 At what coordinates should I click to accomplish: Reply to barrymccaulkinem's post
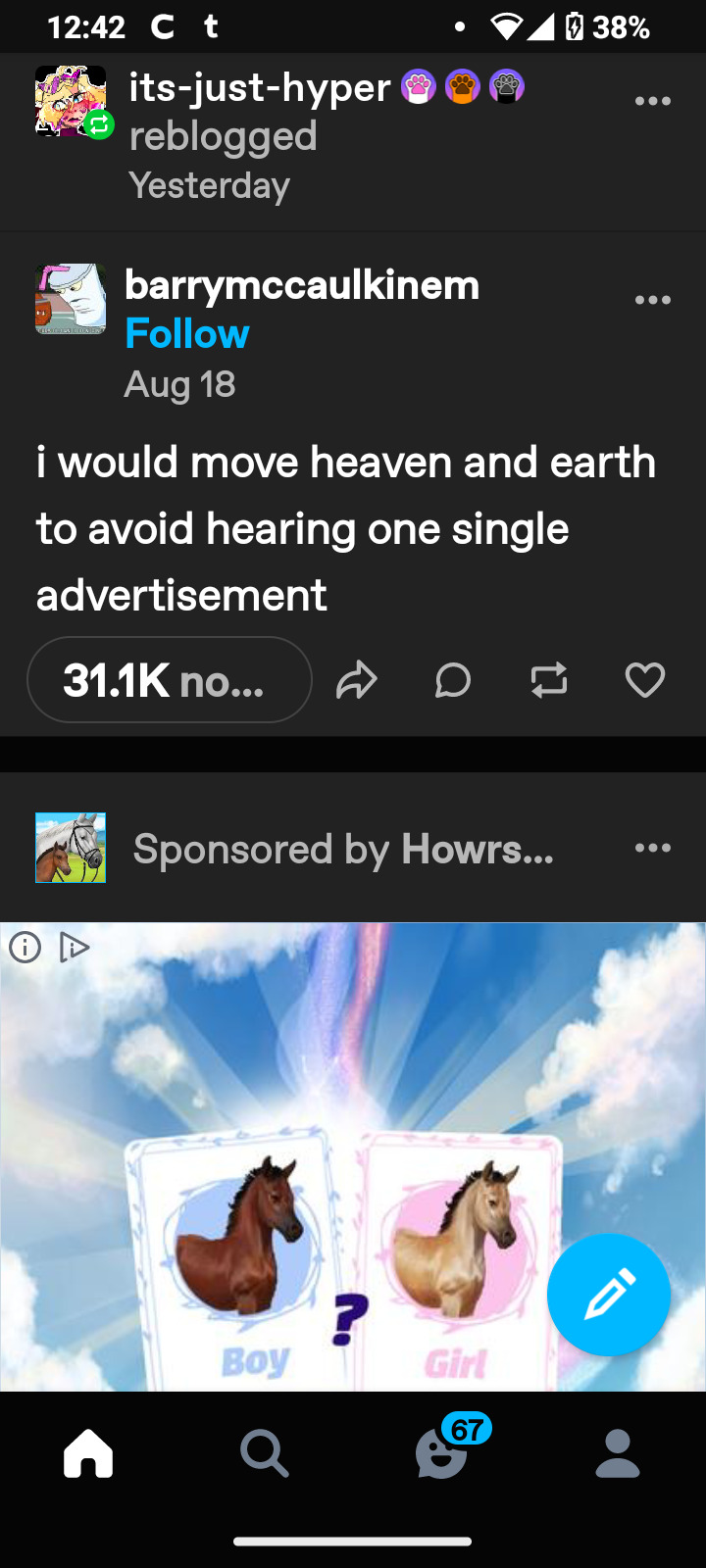(453, 680)
